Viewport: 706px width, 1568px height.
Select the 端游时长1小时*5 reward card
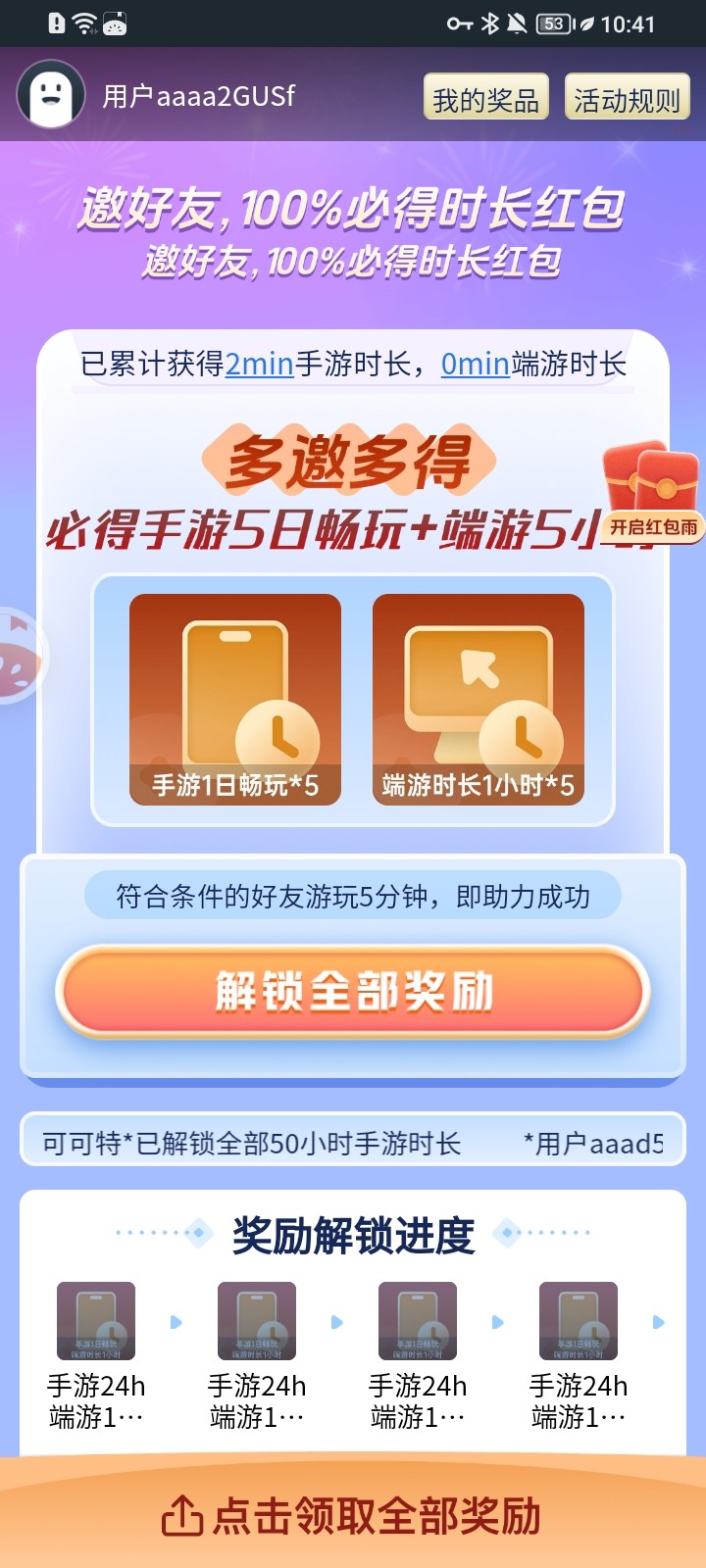479,700
